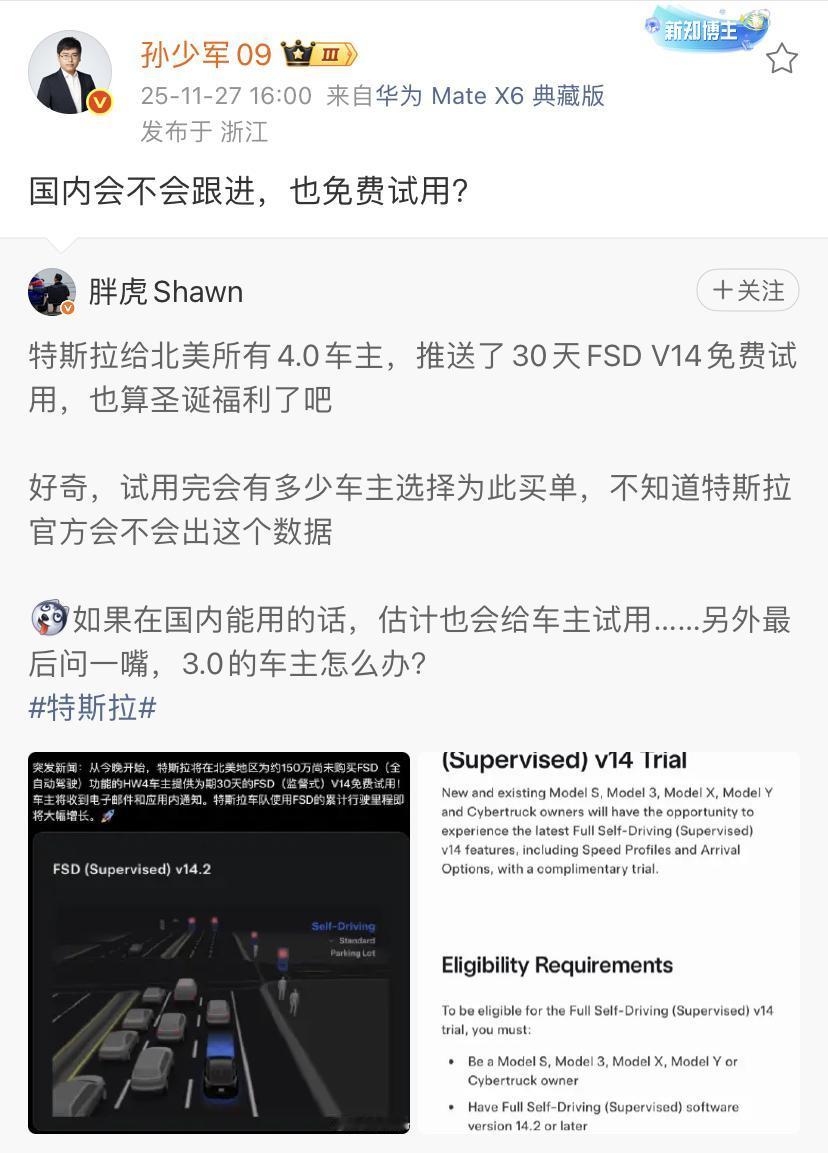
Task: Click the orange V verified badge on the avatar
Action: tap(97, 101)
